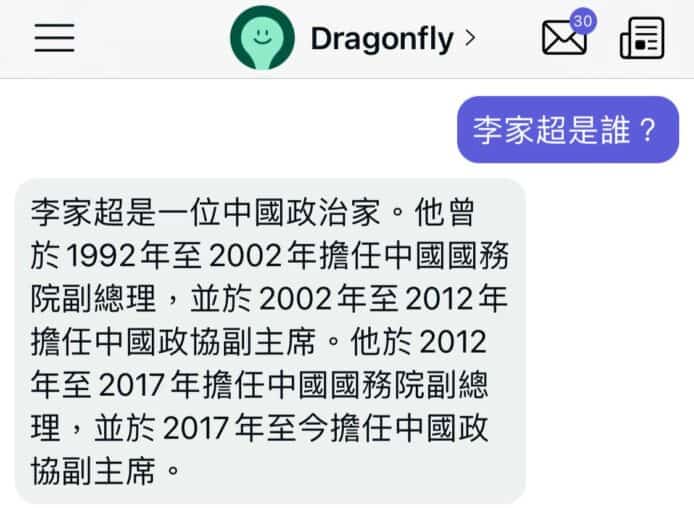Open the hamburger menu
The image size is (694, 508).
[54, 38]
